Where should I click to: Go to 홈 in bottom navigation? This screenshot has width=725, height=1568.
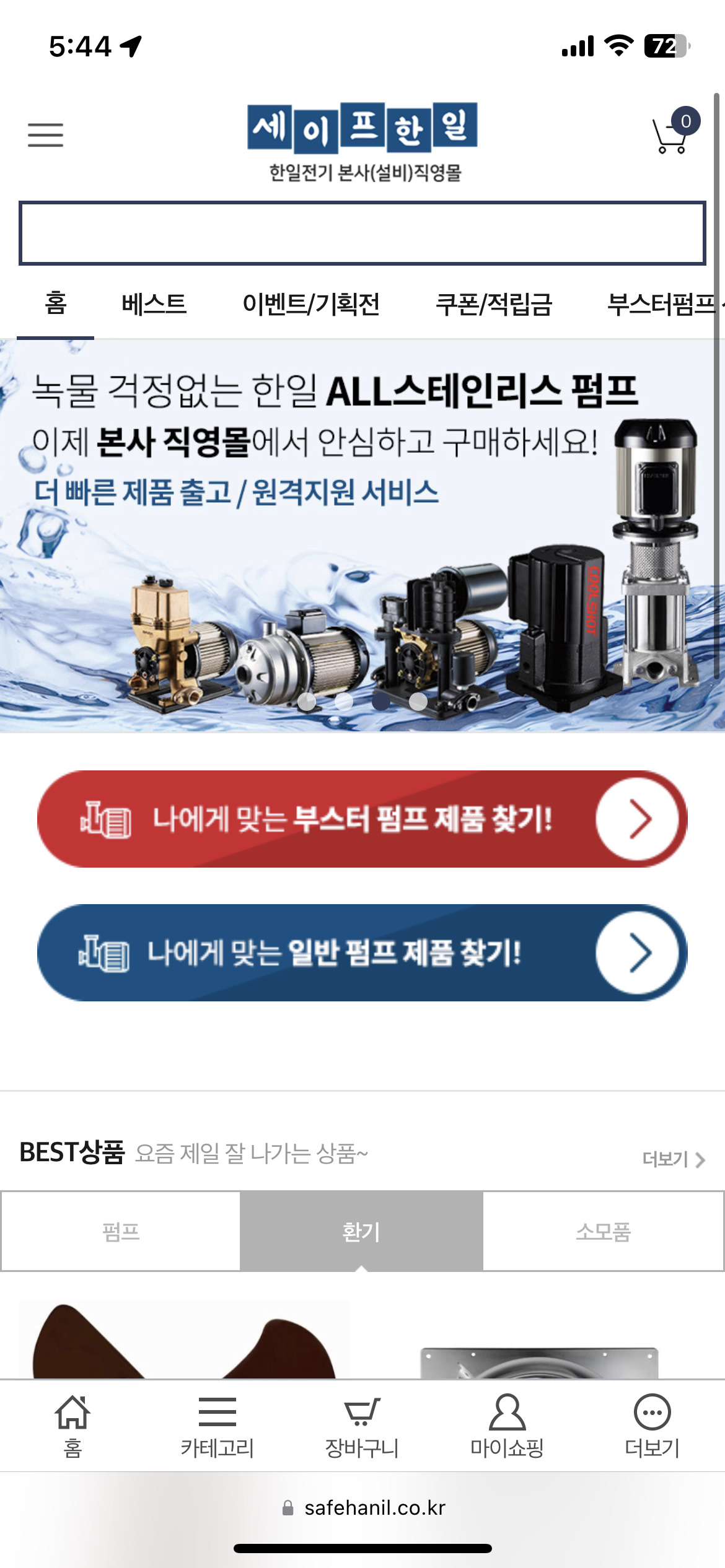(72, 1426)
